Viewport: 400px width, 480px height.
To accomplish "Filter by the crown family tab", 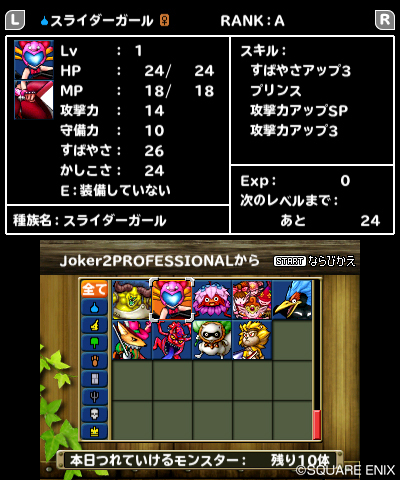I will pos(94,432).
